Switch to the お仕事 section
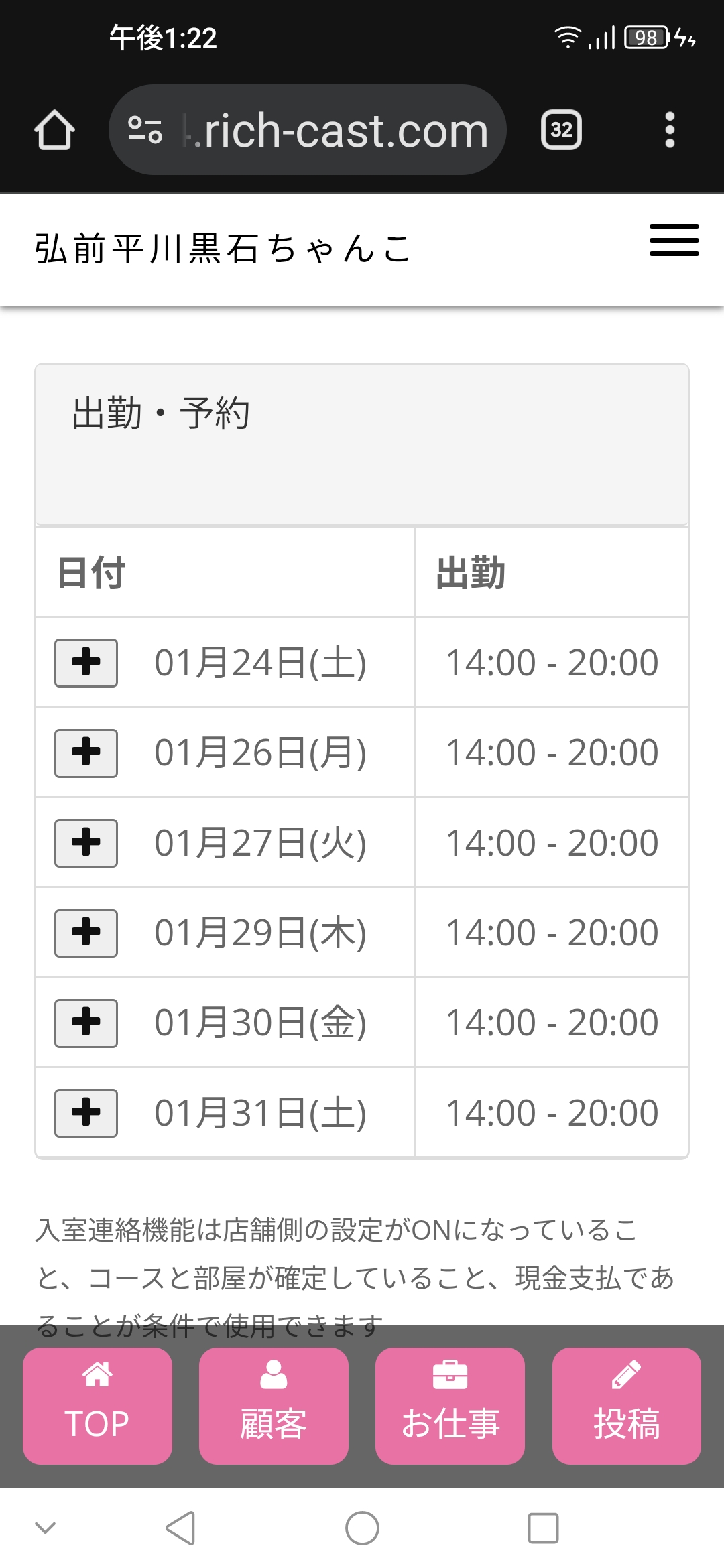Viewport: 724px width, 1568px height. pos(450,1405)
